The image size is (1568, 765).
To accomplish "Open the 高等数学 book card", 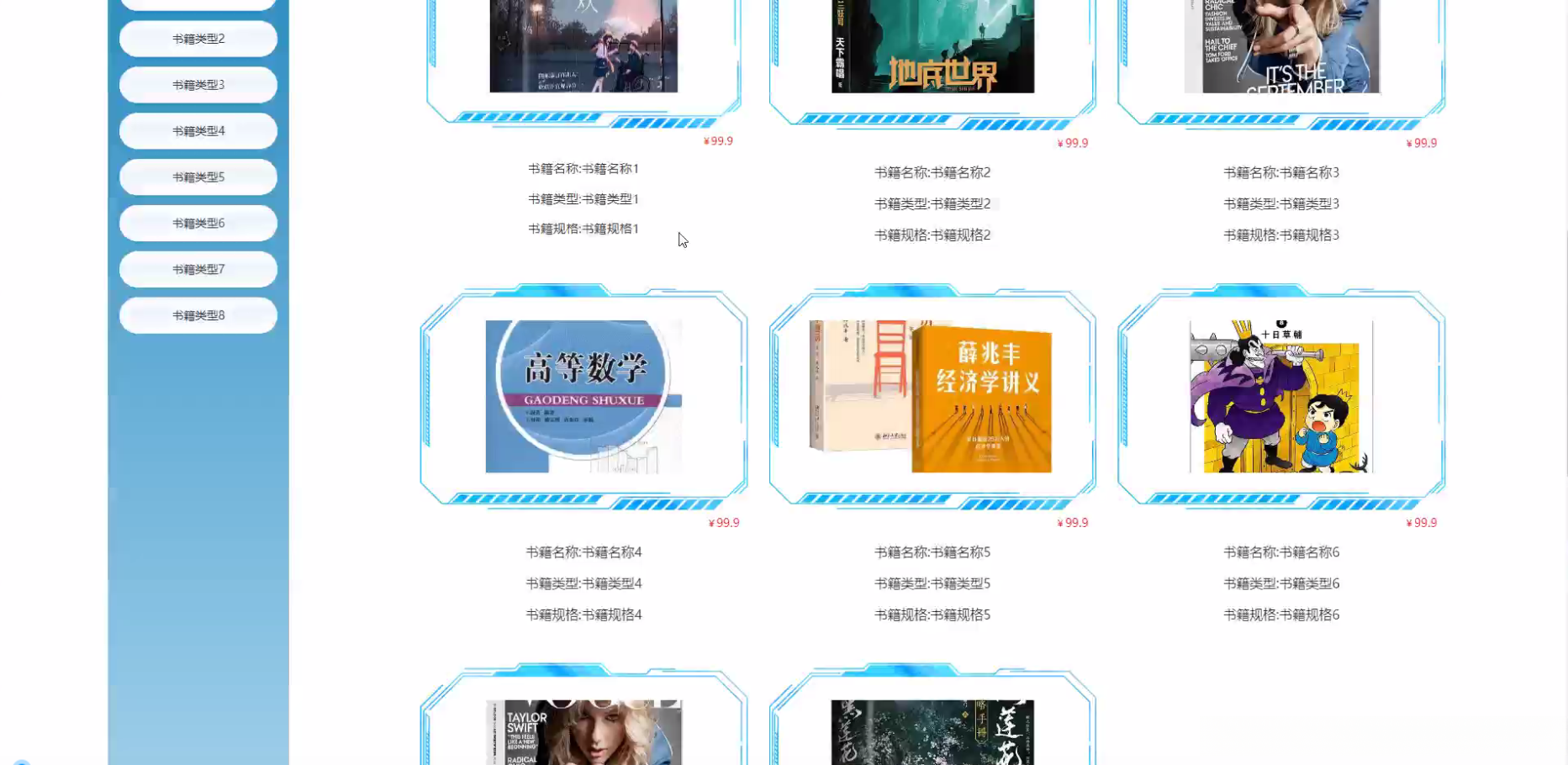I will [x=583, y=396].
